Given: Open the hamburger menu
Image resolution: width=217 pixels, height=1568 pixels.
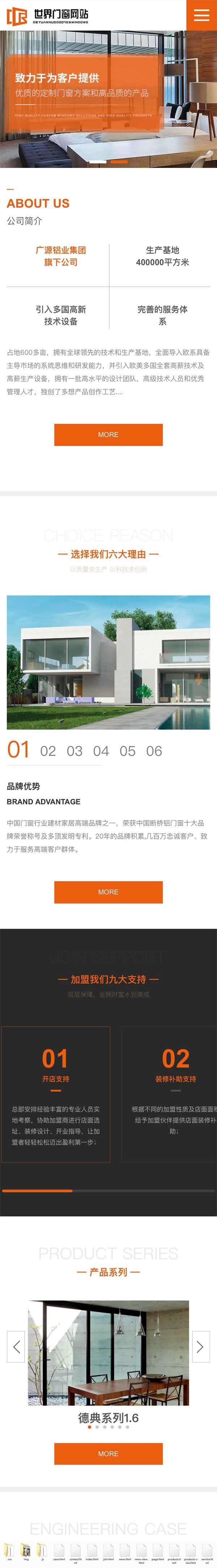Looking at the screenshot, I should point(201,15).
